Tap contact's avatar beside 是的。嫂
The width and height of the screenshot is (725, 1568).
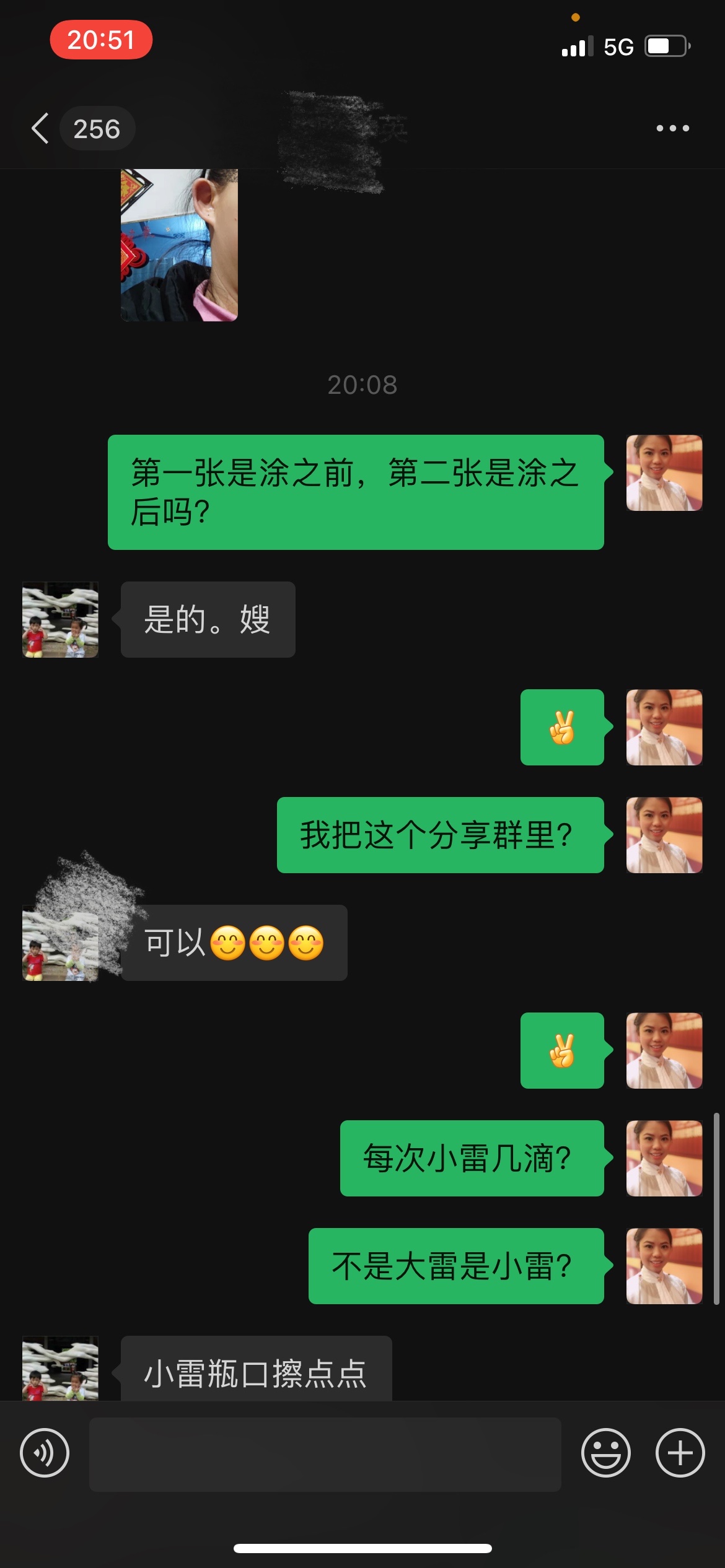click(60, 619)
